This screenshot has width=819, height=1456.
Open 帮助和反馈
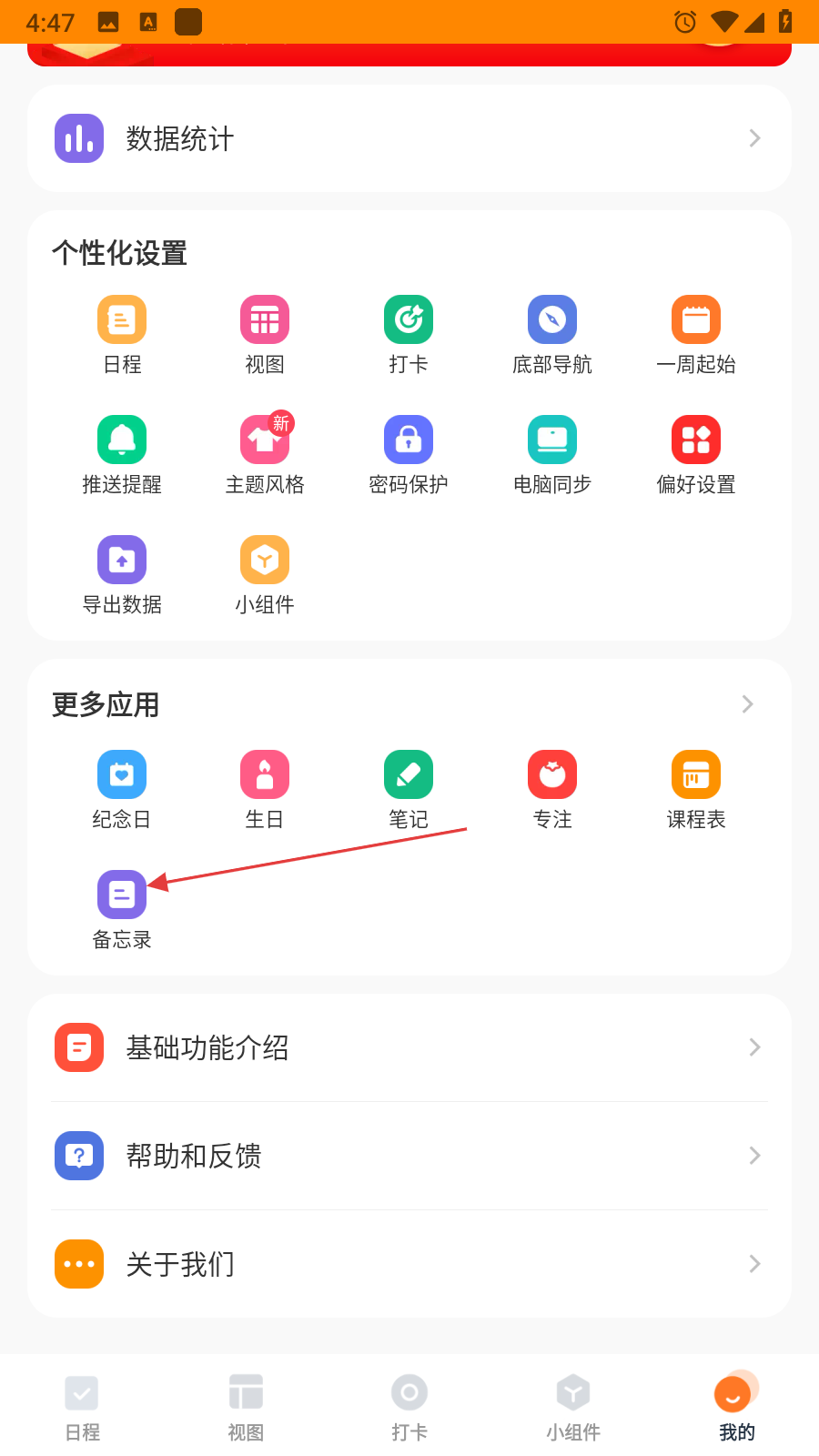[409, 1156]
